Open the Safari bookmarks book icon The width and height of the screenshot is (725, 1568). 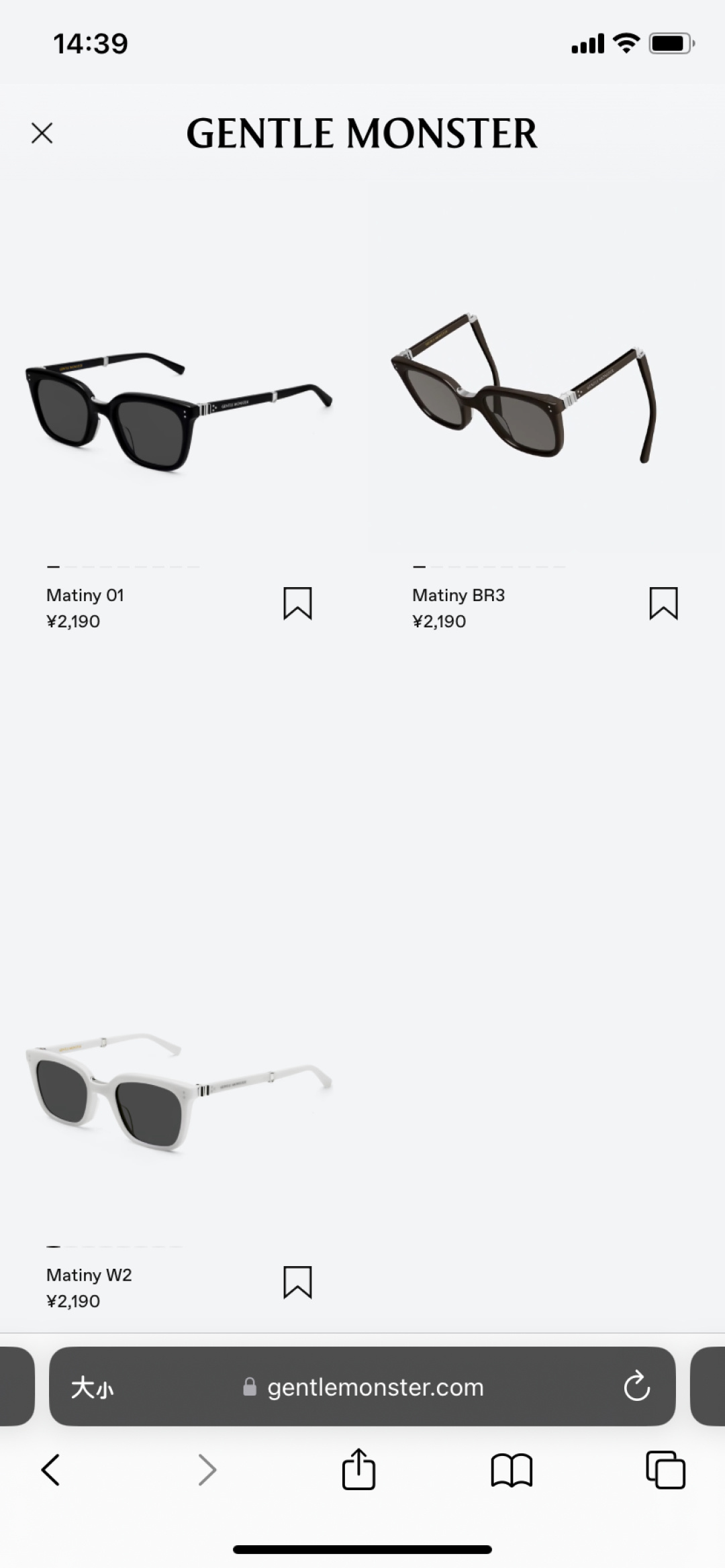click(512, 1470)
